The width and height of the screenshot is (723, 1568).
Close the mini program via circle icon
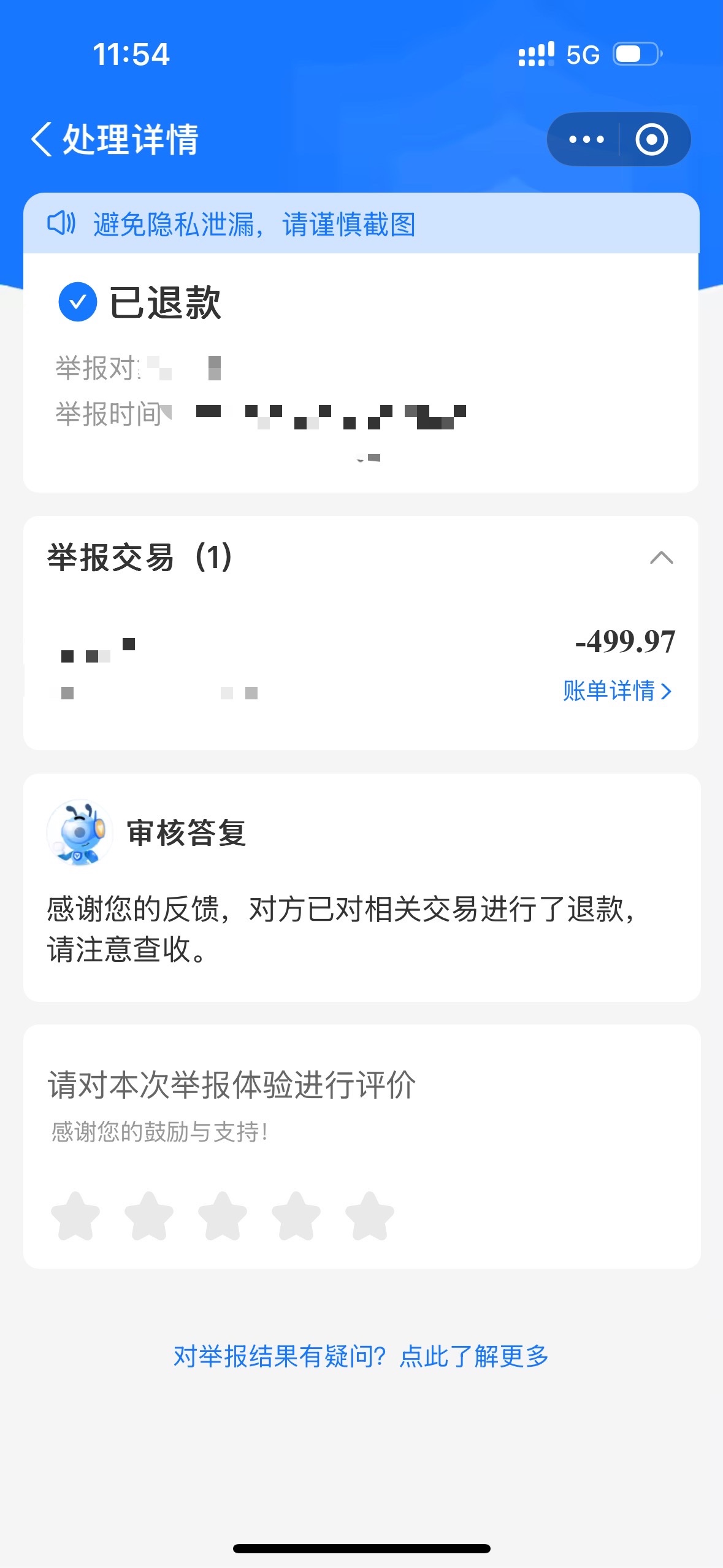[x=651, y=139]
